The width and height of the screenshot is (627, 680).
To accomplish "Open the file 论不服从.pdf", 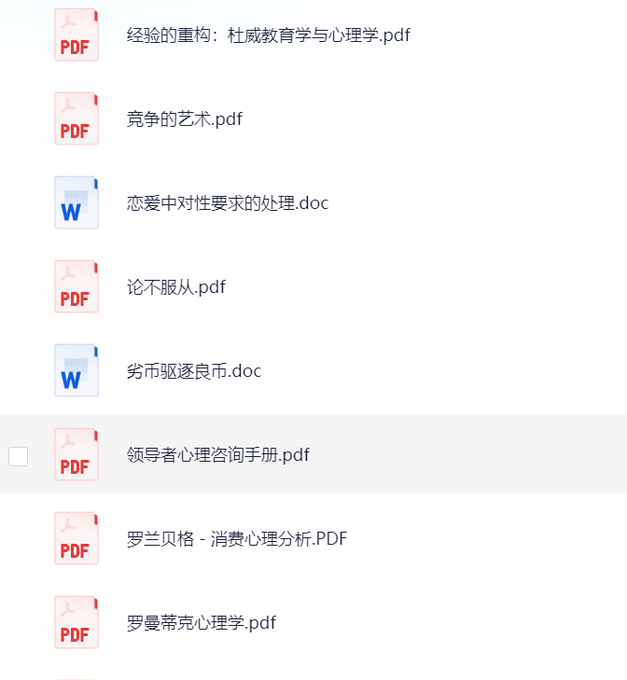I will coord(176,287).
